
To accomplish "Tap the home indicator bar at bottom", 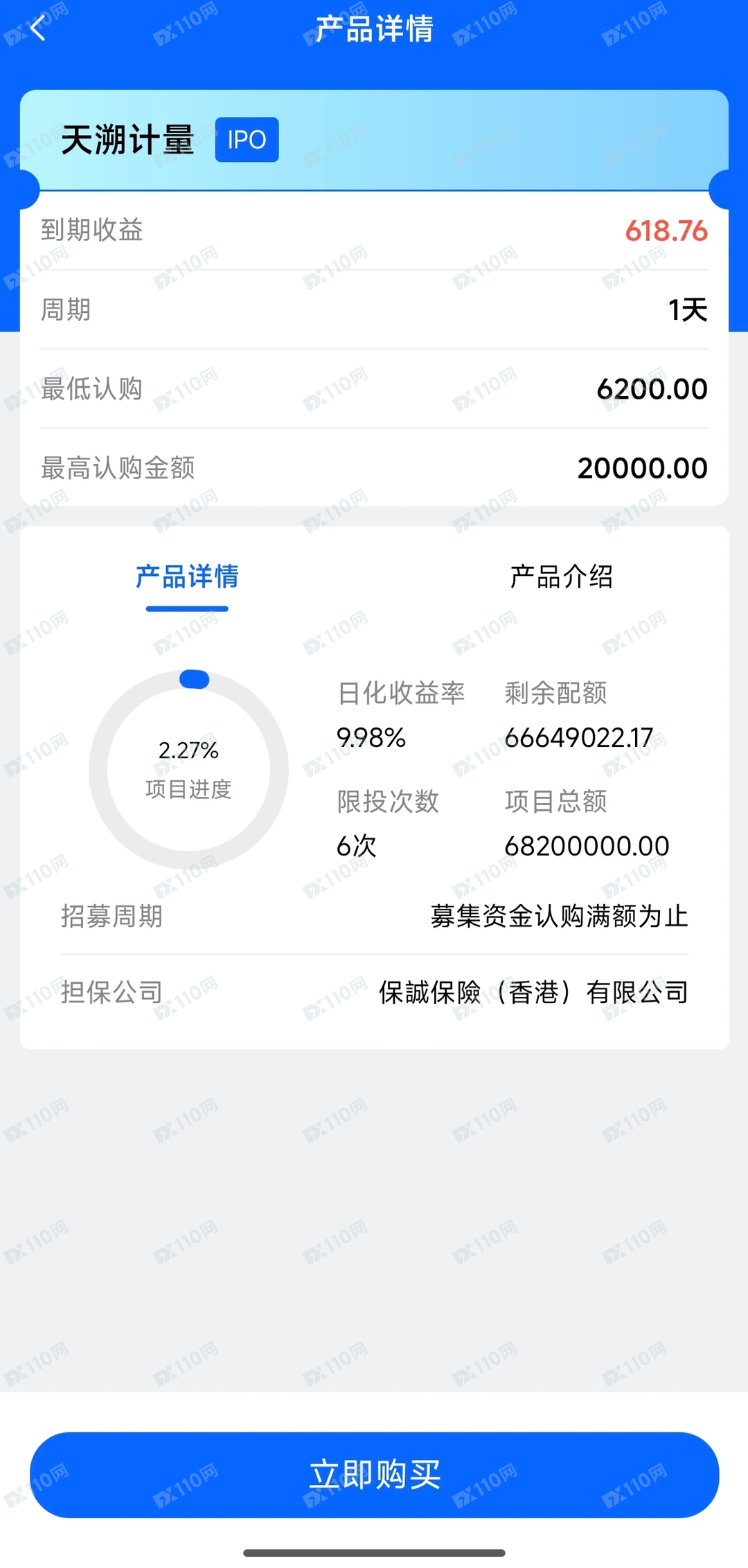I will (374, 1552).
